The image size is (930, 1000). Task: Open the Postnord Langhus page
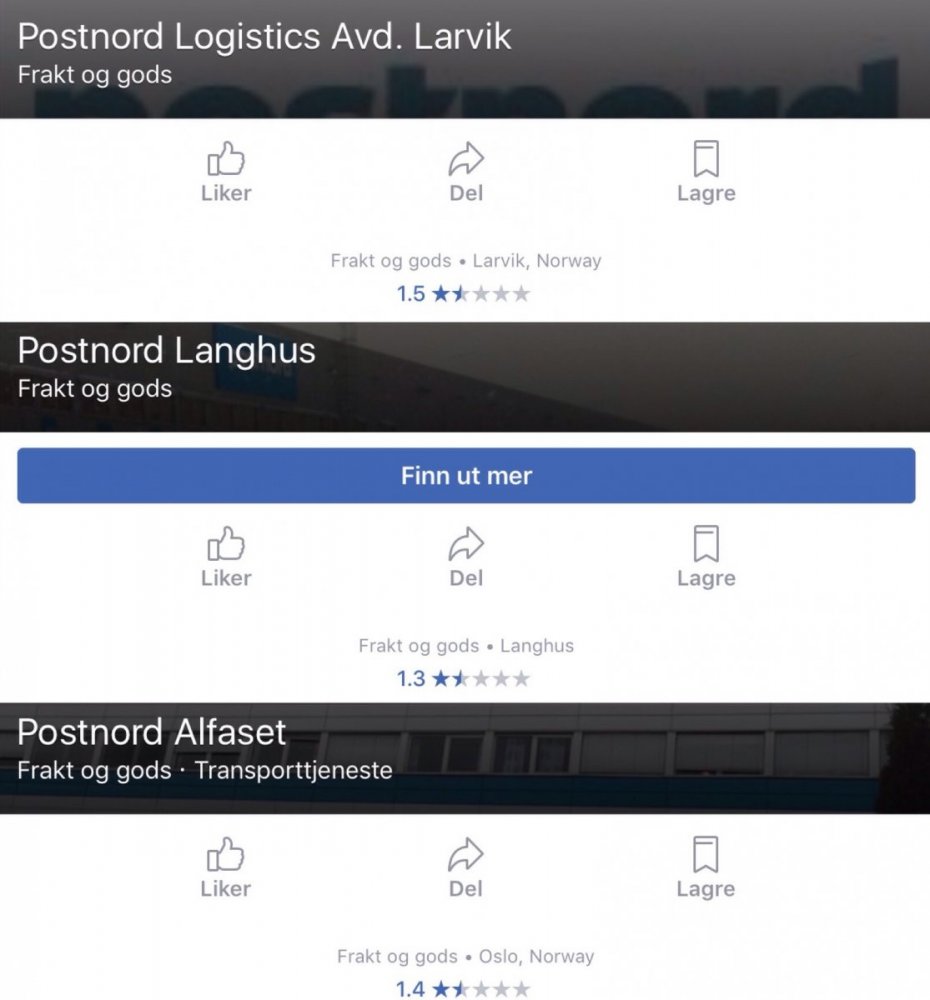pyautogui.click(x=167, y=352)
